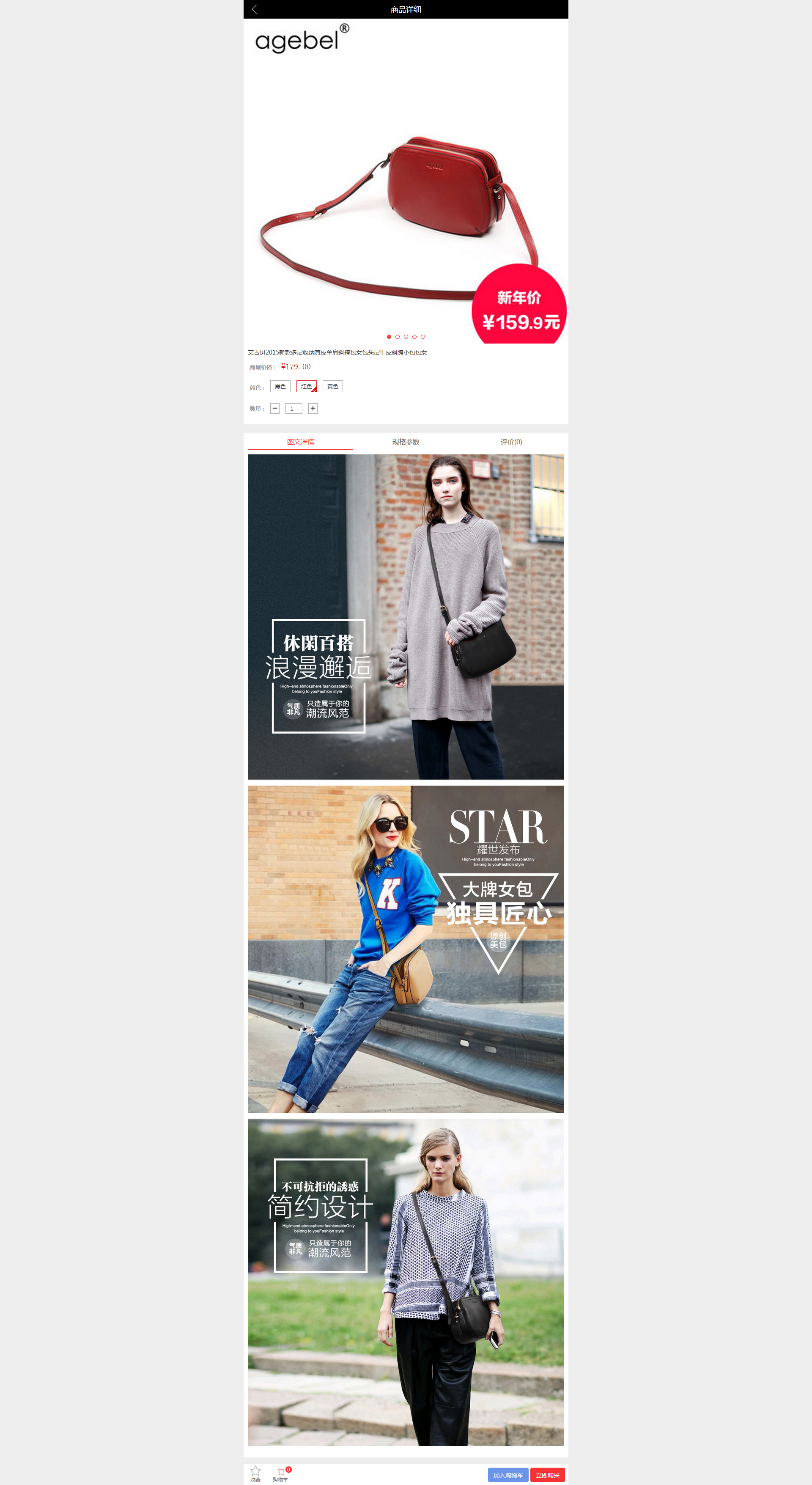Choose the 黄色 color option
Viewport: 812px width, 1485px height.
pyautogui.click(x=332, y=386)
